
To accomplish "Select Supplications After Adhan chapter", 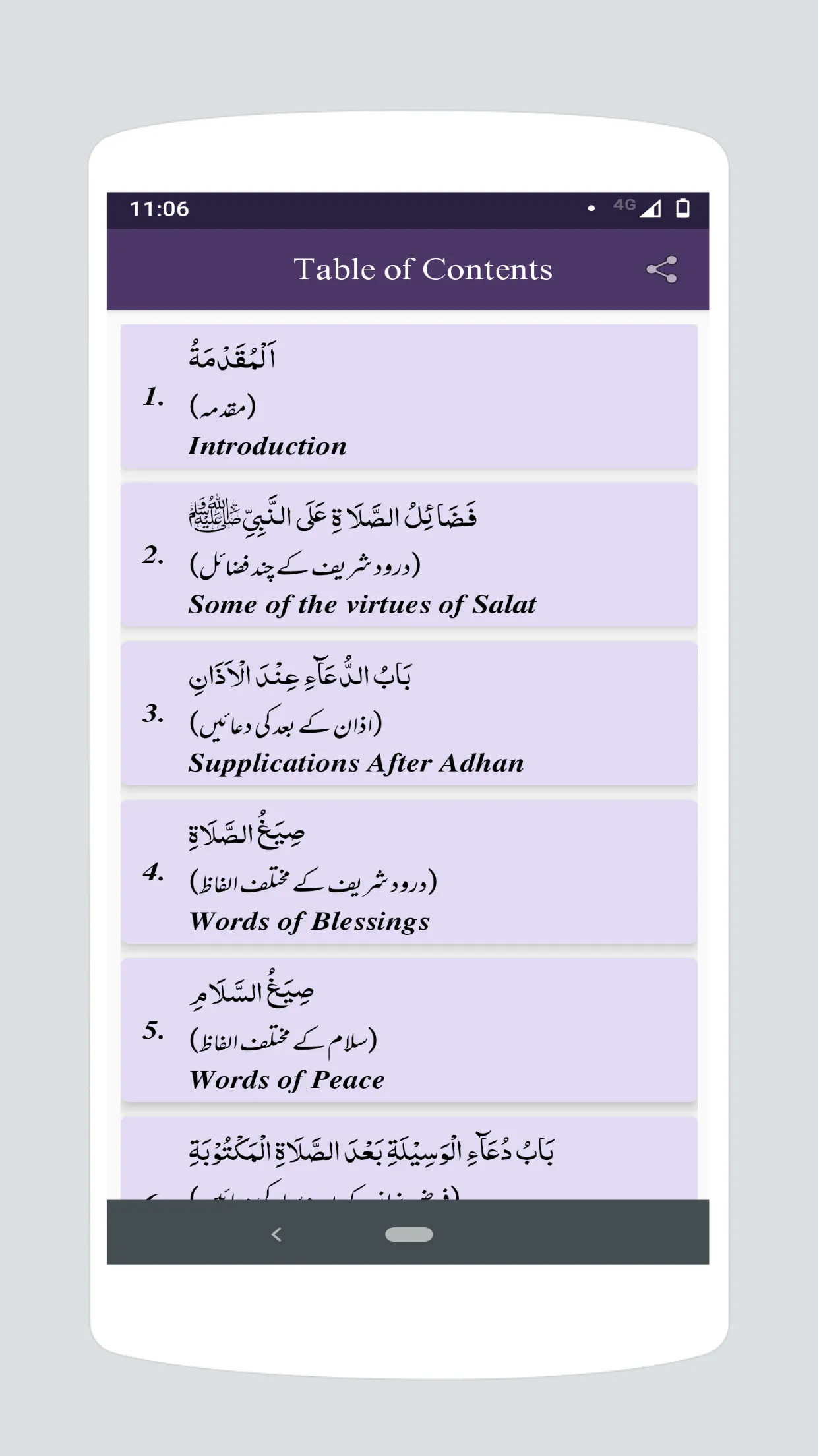I will [x=409, y=713].
